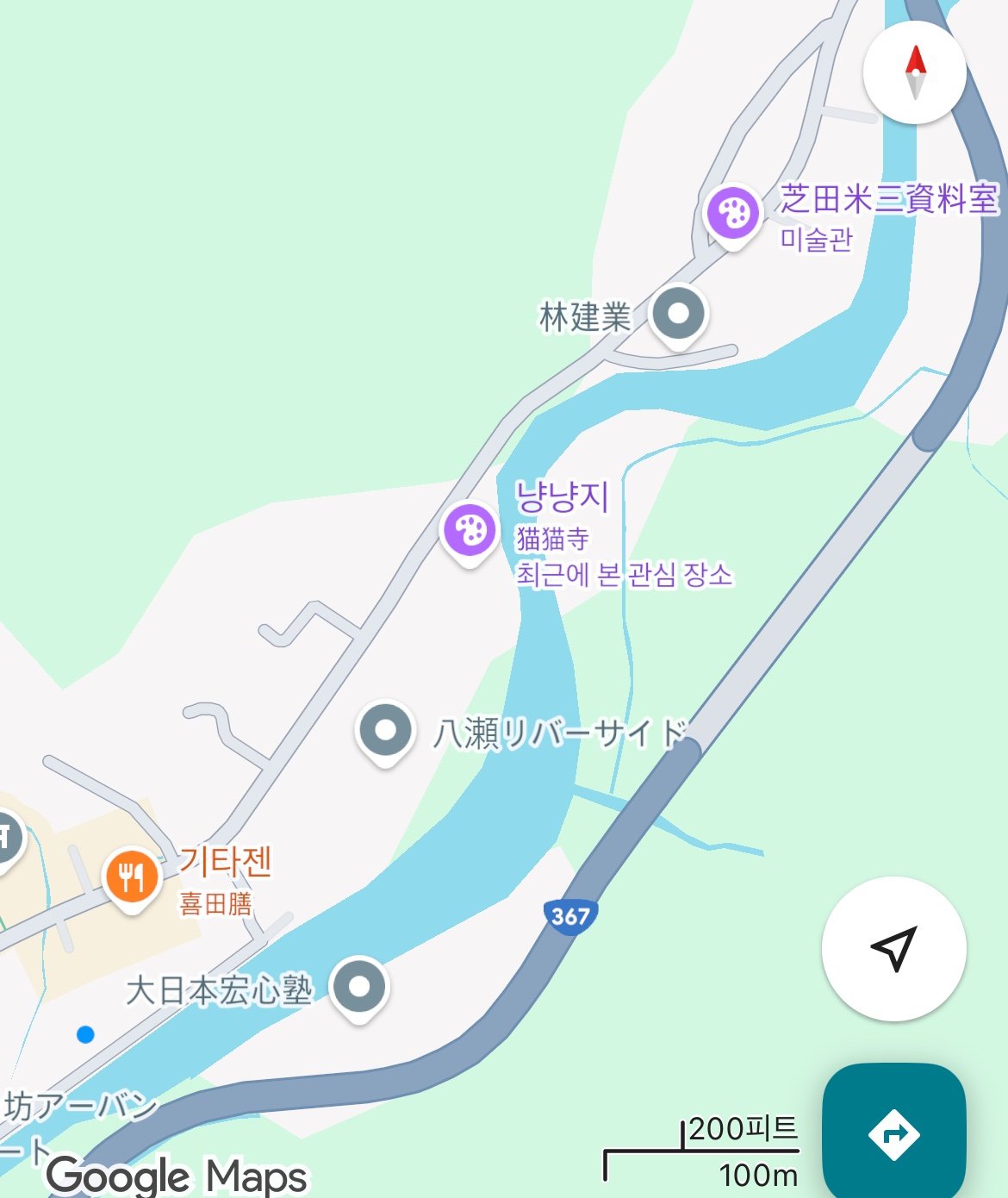Select the 八瀬リバーサイド marker
The image size is (1008, 1198).
pos(385,731)
